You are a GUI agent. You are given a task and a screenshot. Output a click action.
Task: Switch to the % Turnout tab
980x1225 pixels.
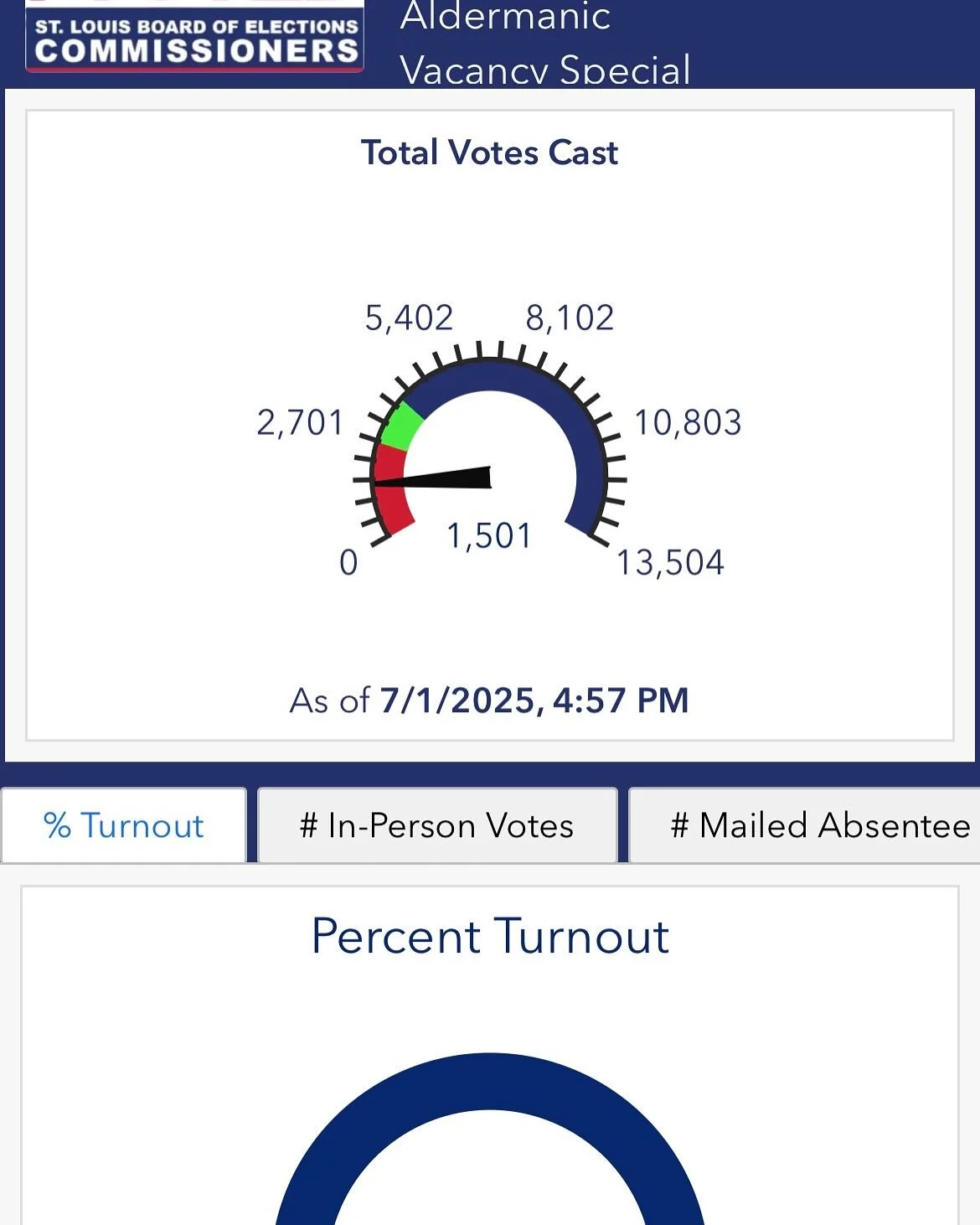coord(124,825)
